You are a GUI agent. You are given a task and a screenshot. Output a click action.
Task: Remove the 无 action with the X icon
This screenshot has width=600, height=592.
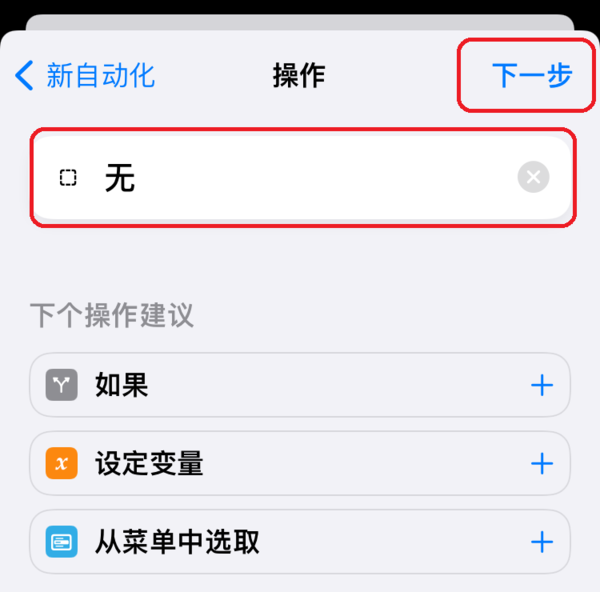pos(533,178)
